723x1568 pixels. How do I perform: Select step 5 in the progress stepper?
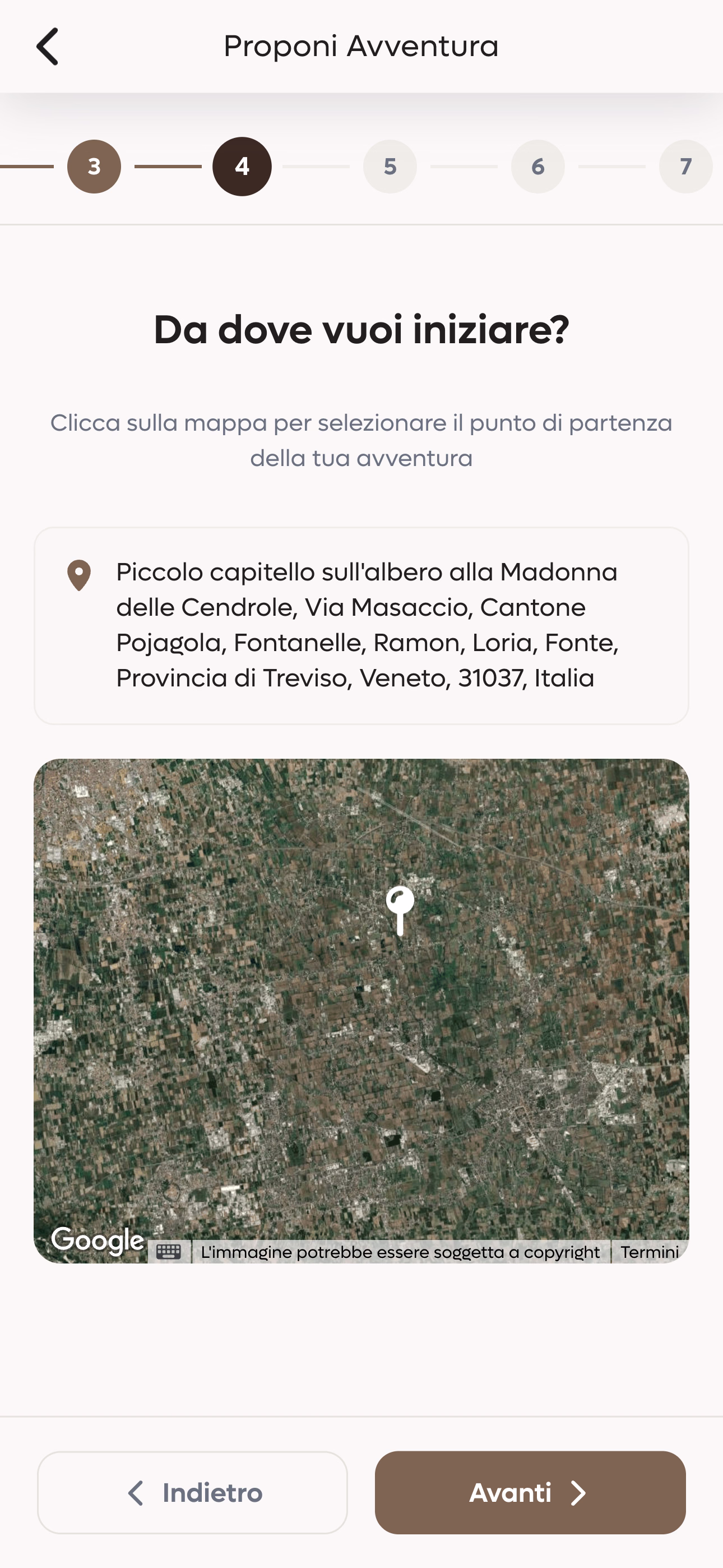coord(390,167)
